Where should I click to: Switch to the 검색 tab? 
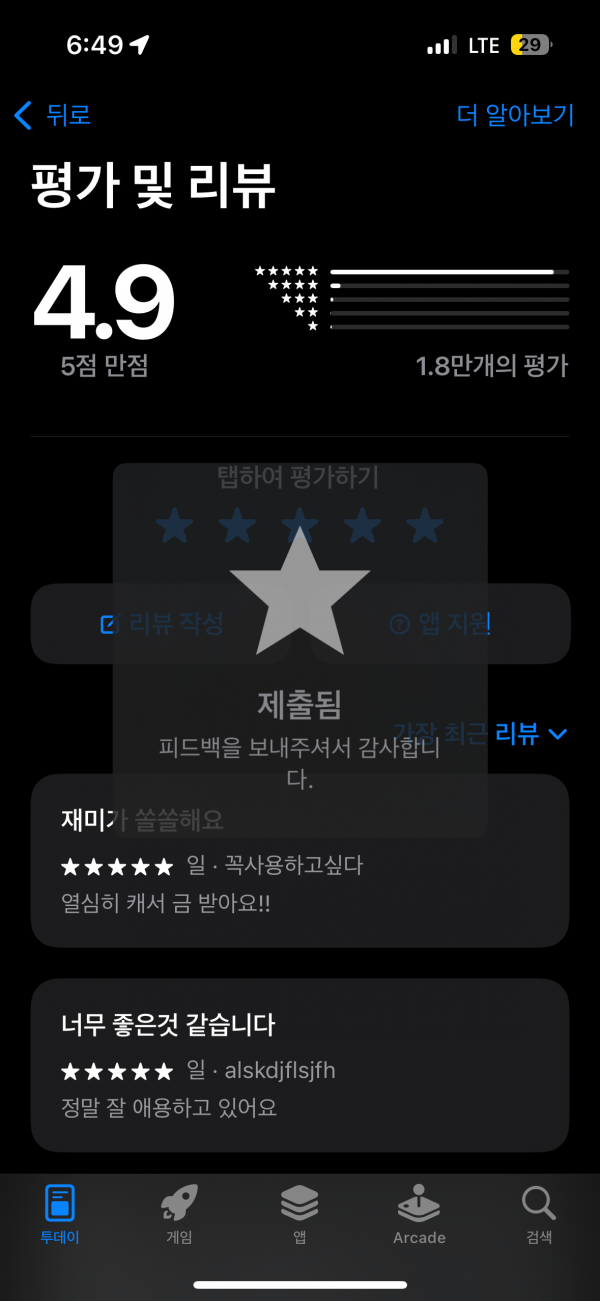pos(539,1214)
